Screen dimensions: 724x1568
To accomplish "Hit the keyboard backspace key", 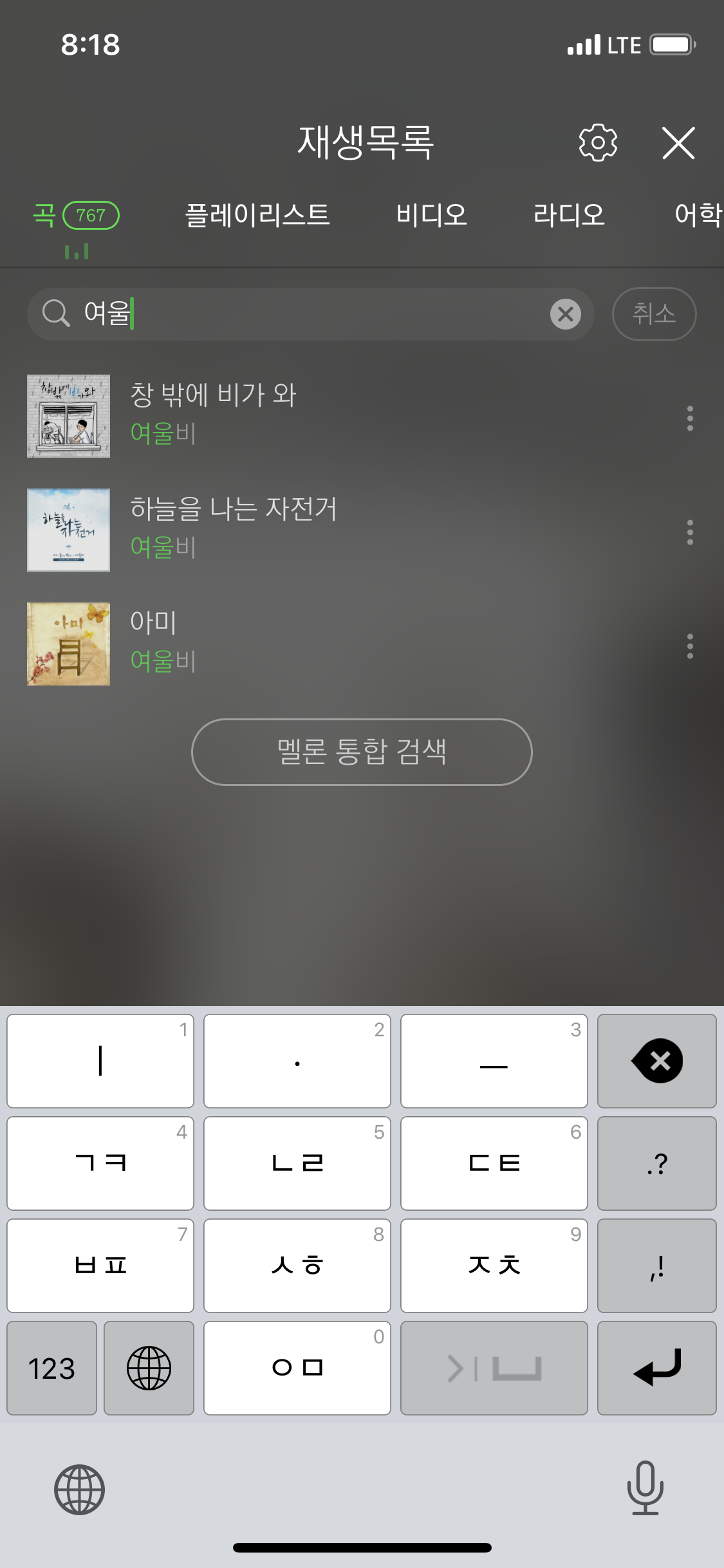I will tap(656, 1061).
